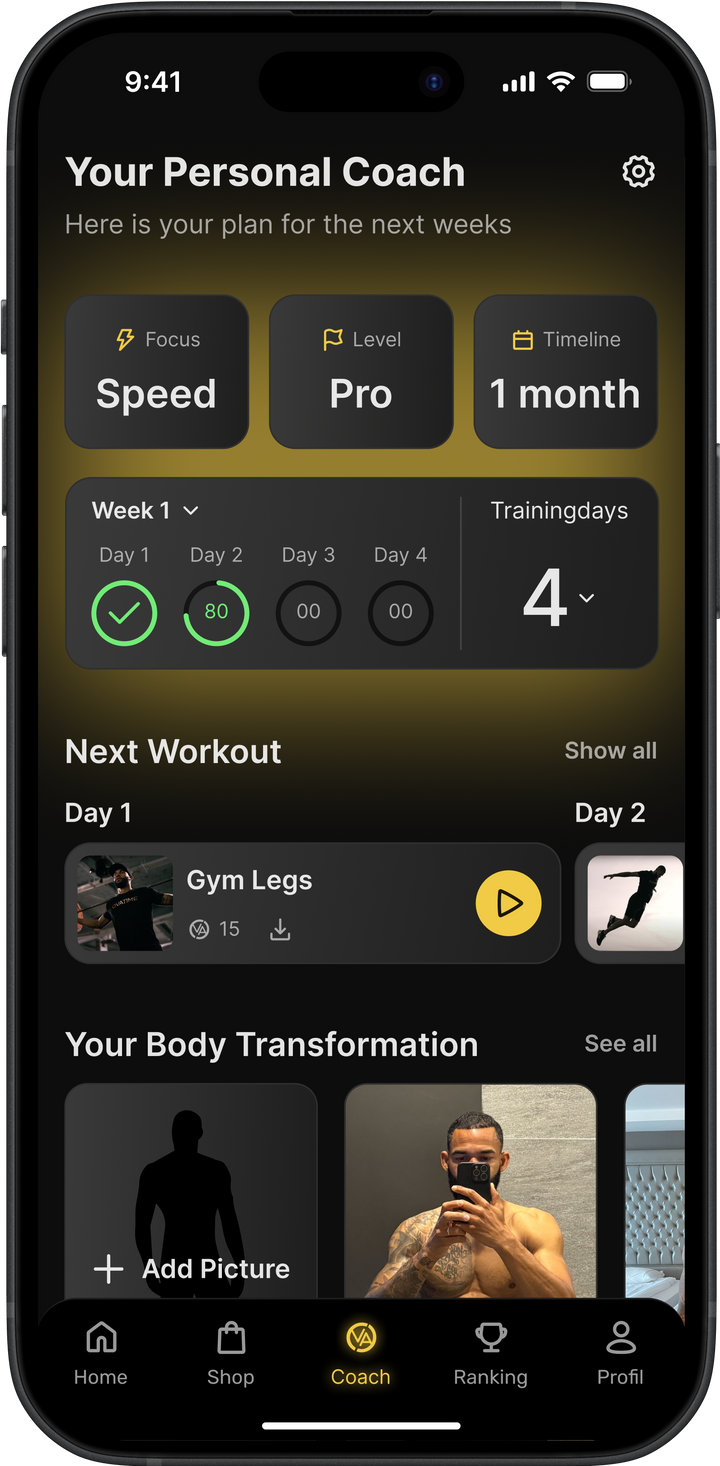Edit the 1 month Timeline card
This screenshot has width=720, height=1466.
565,372
